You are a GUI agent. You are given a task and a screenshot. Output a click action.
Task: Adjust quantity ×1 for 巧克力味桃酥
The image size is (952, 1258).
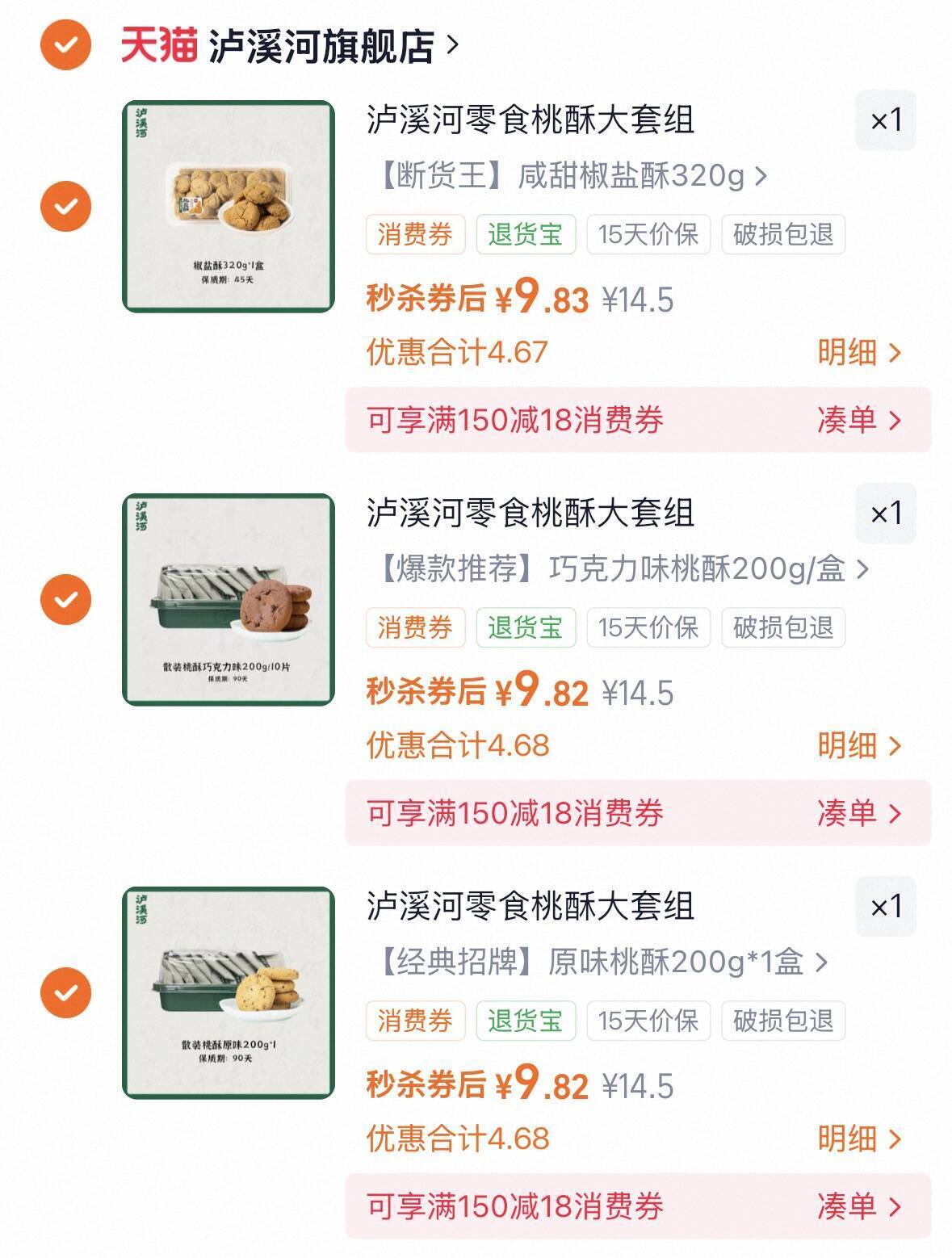[x=886, y=514]
